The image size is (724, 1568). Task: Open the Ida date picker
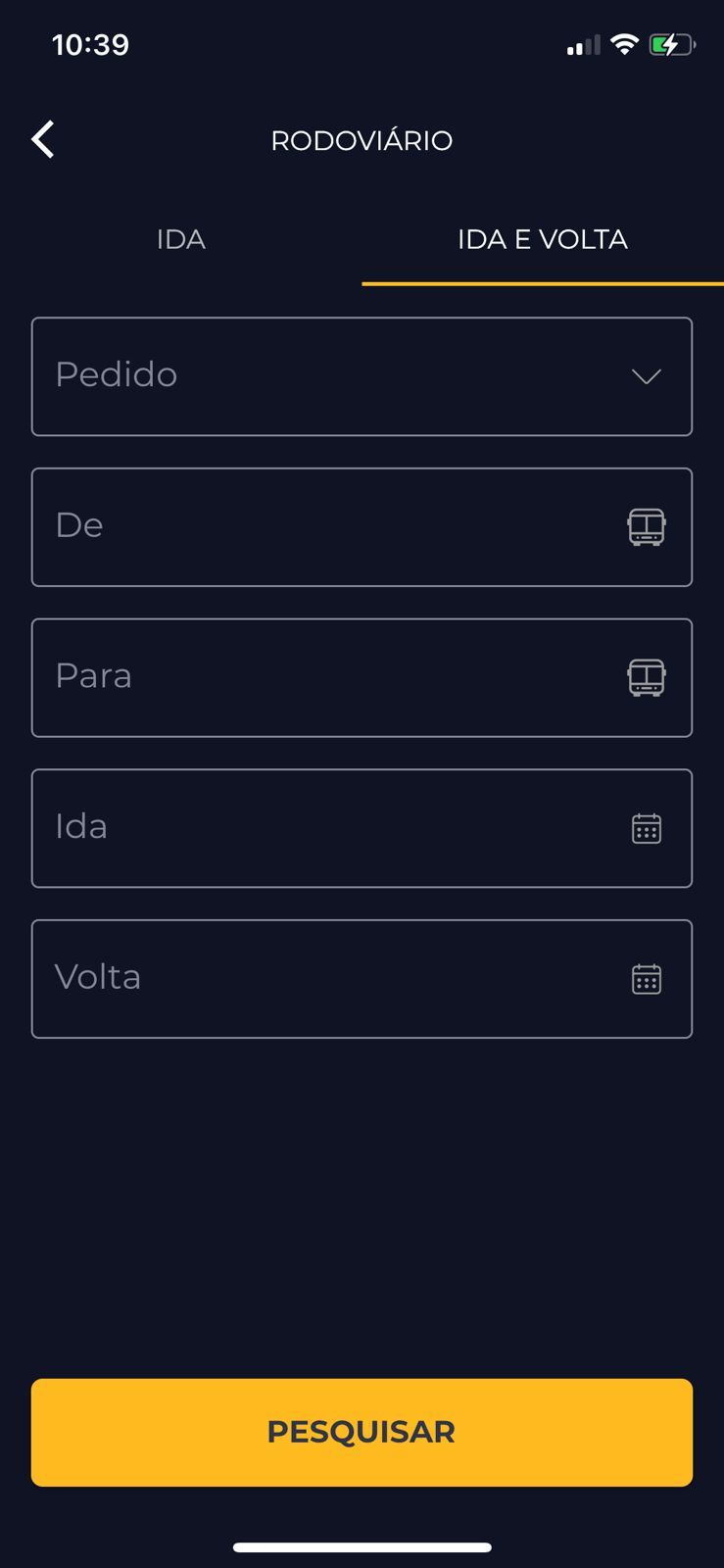[x=362, y=828]
